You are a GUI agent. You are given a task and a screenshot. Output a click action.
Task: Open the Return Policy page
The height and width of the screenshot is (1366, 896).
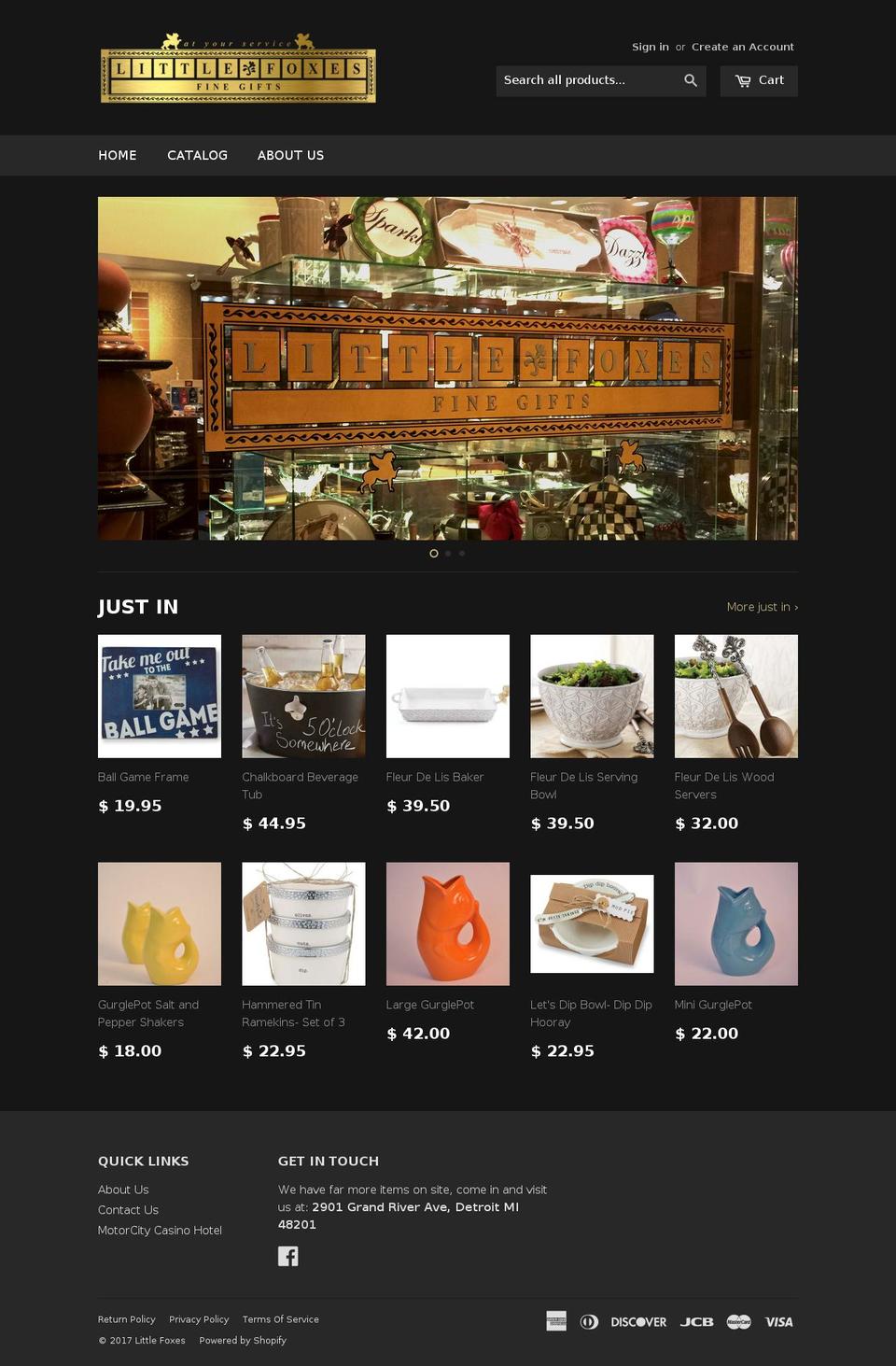[126, 1319]
